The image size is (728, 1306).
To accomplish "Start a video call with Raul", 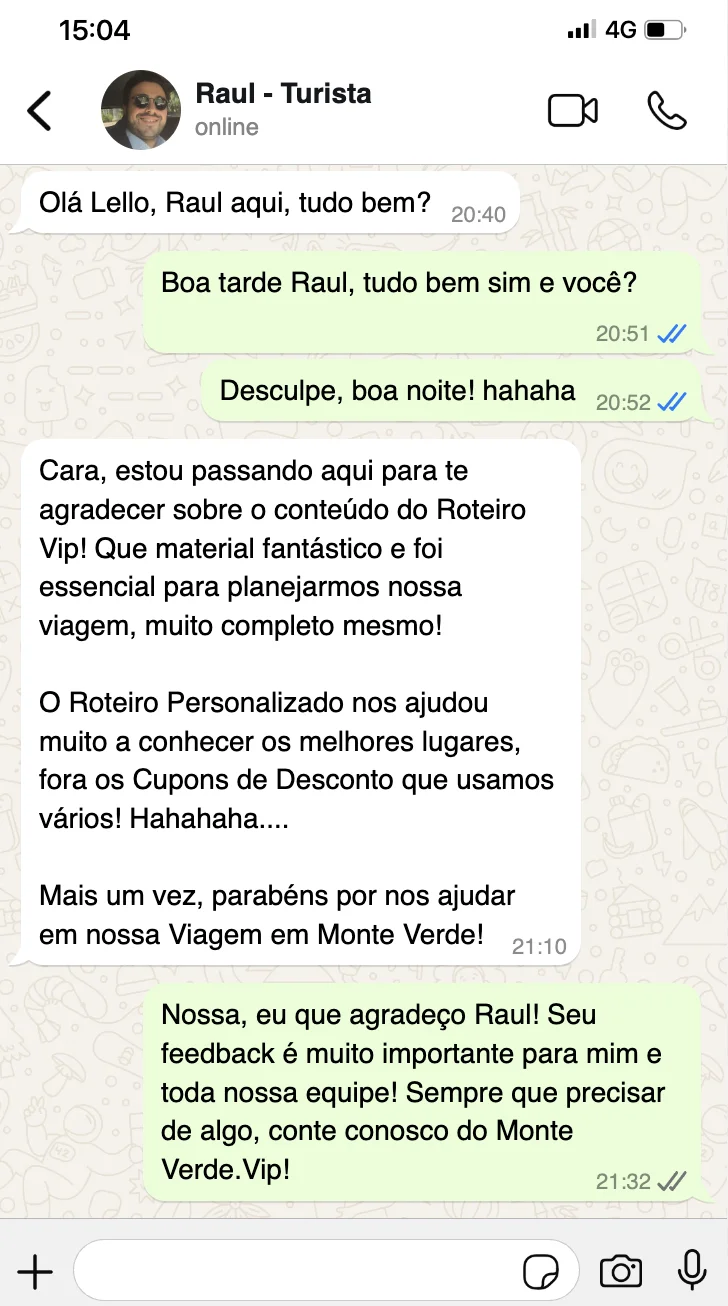I will (x=573, y=111).
